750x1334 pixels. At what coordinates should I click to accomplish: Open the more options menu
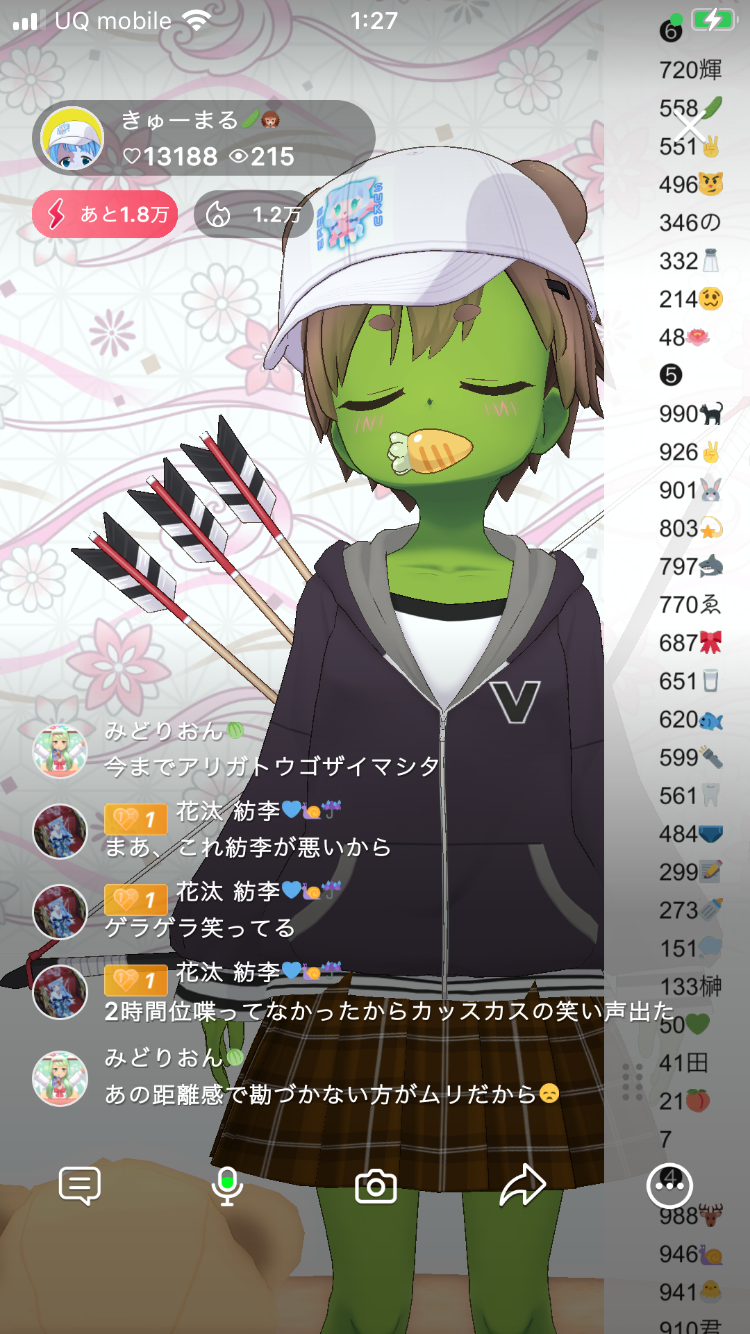coord(669,1186)
